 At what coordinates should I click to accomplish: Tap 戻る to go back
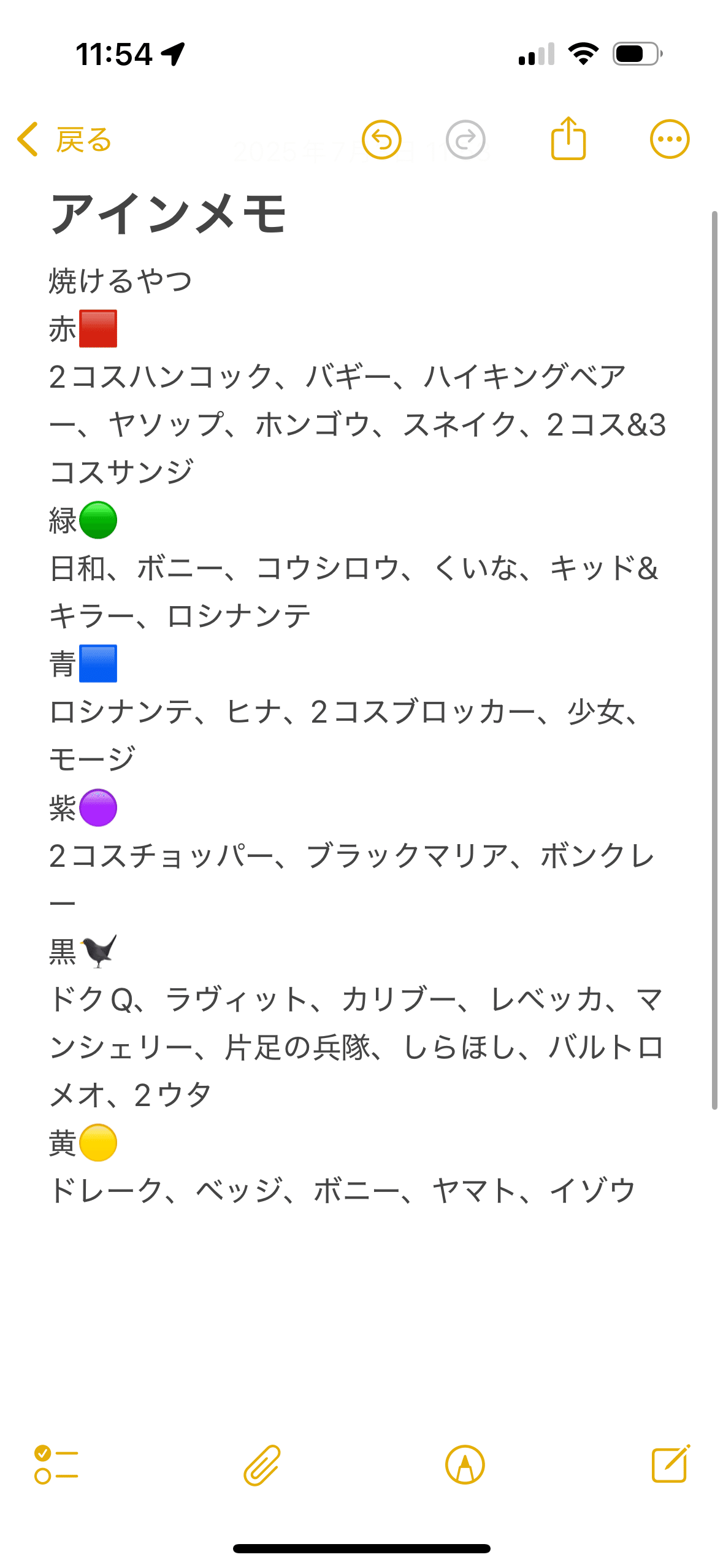pyautogui.click(x=82, y=139)
